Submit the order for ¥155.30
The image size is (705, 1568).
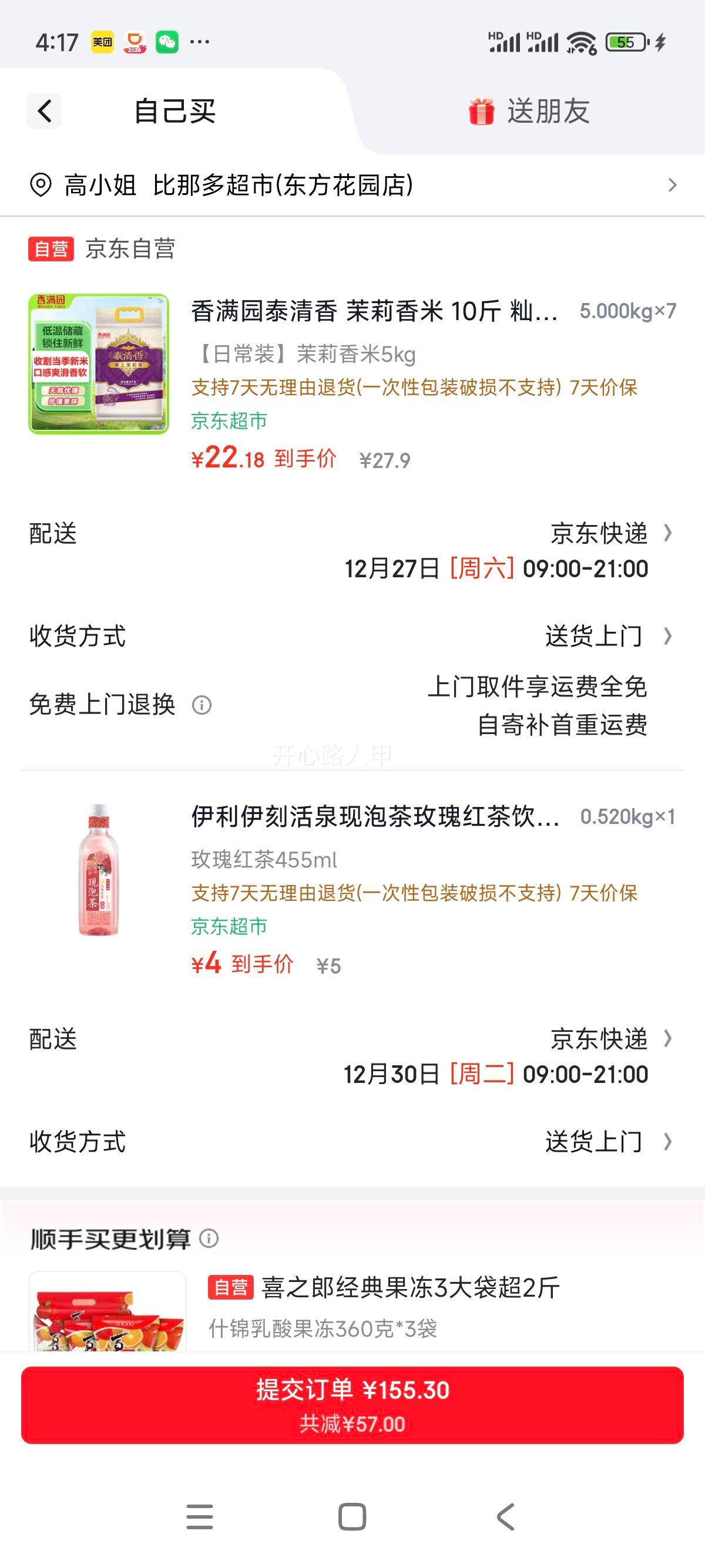(352, 1404)
